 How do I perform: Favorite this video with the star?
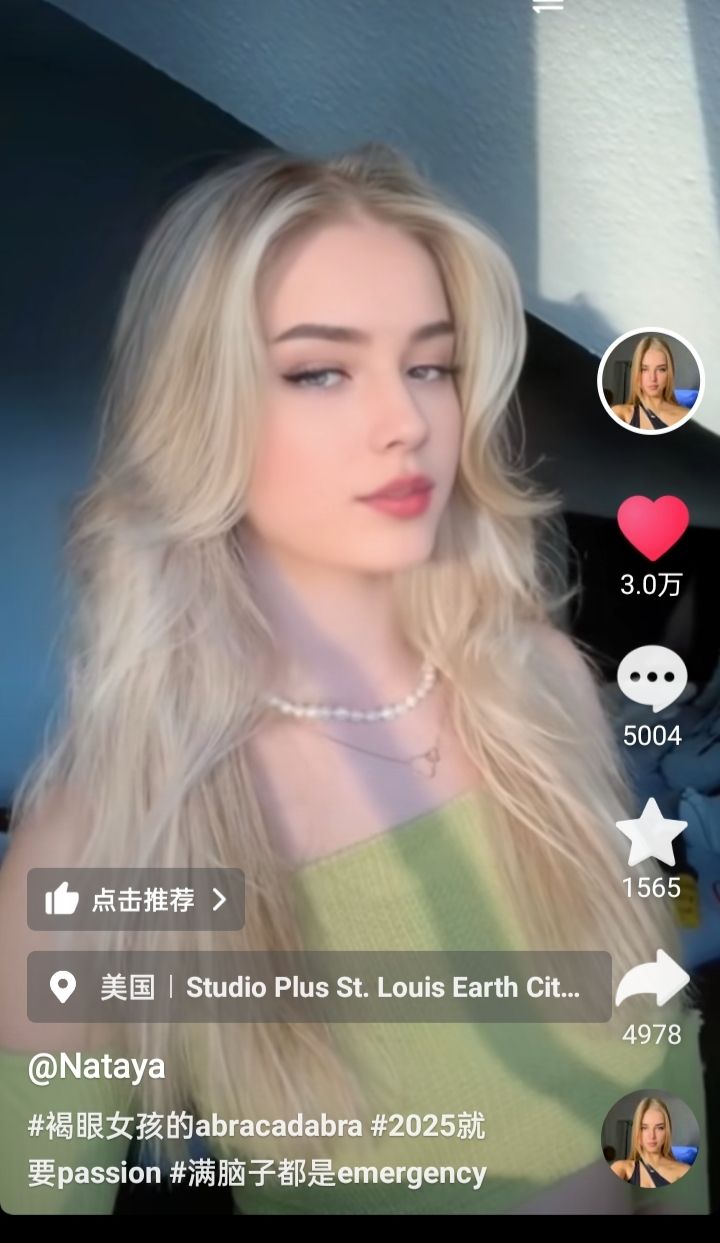coord(651,834)
